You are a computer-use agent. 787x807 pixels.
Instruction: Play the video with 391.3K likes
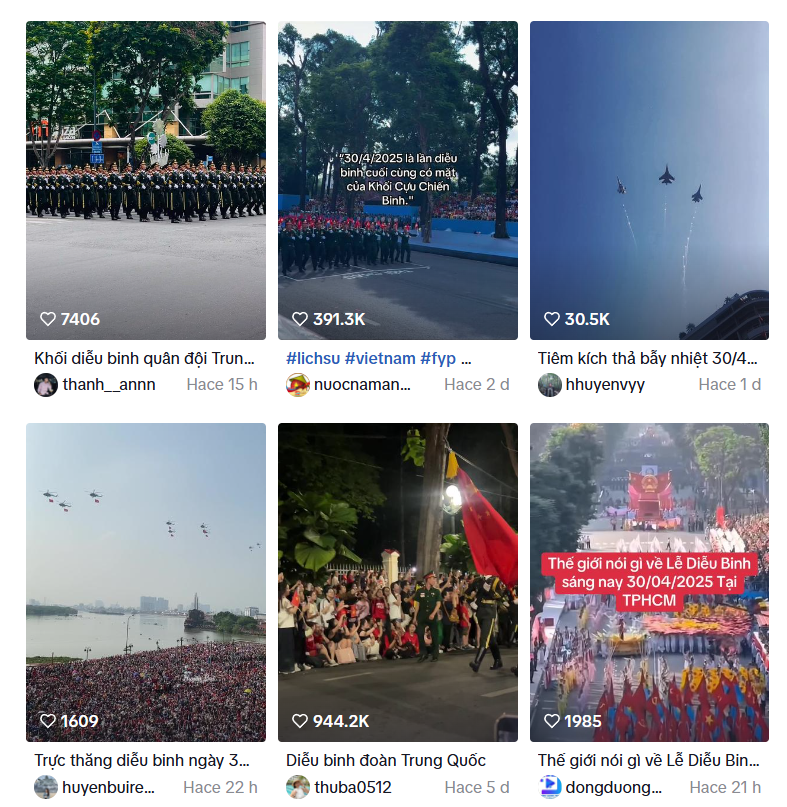(398, 180)
